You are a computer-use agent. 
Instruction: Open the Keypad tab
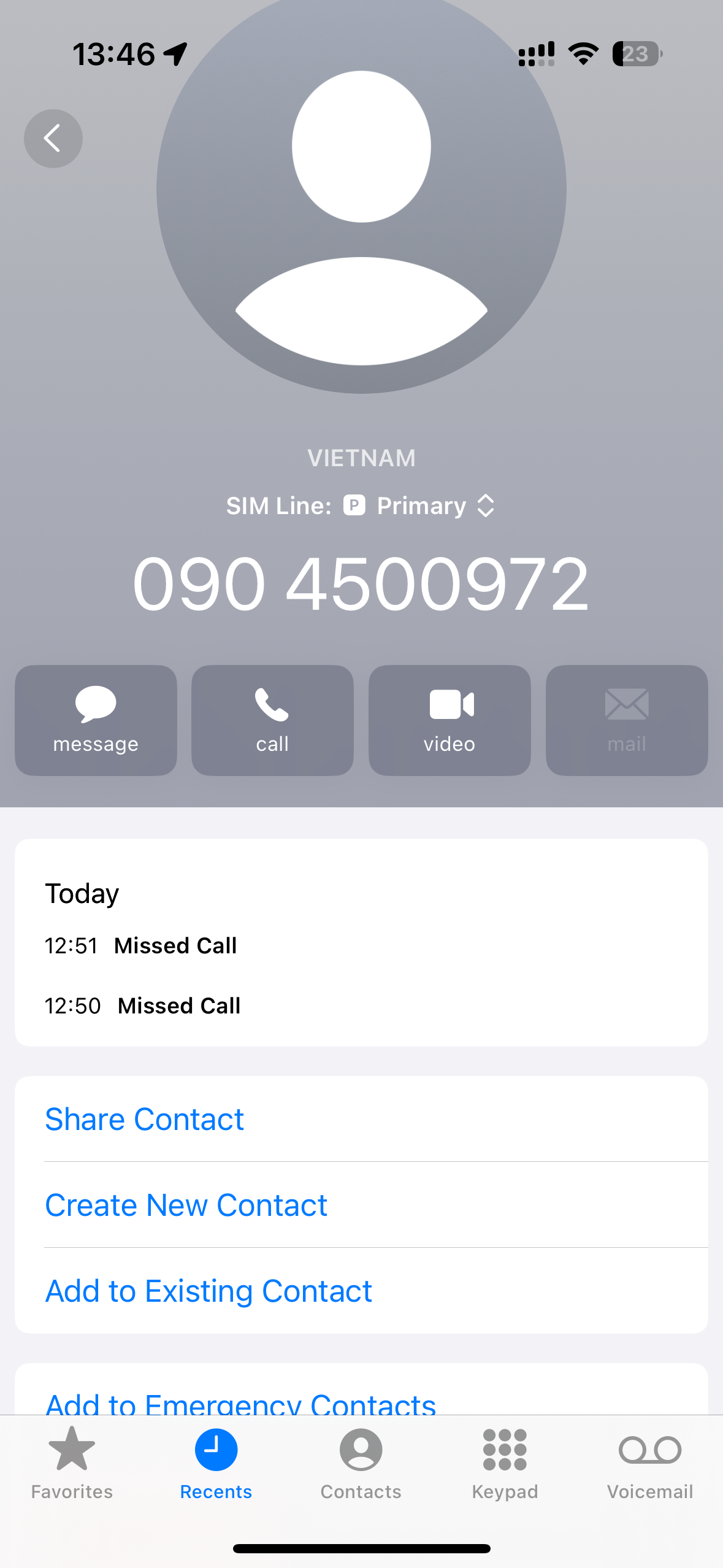coord(505,1463)
